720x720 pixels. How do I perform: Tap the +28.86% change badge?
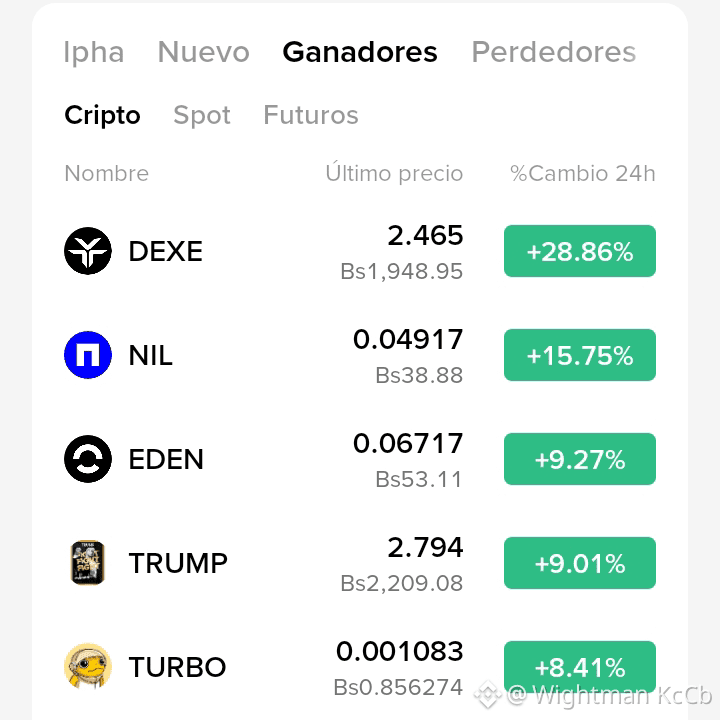[x=580, y=251]
